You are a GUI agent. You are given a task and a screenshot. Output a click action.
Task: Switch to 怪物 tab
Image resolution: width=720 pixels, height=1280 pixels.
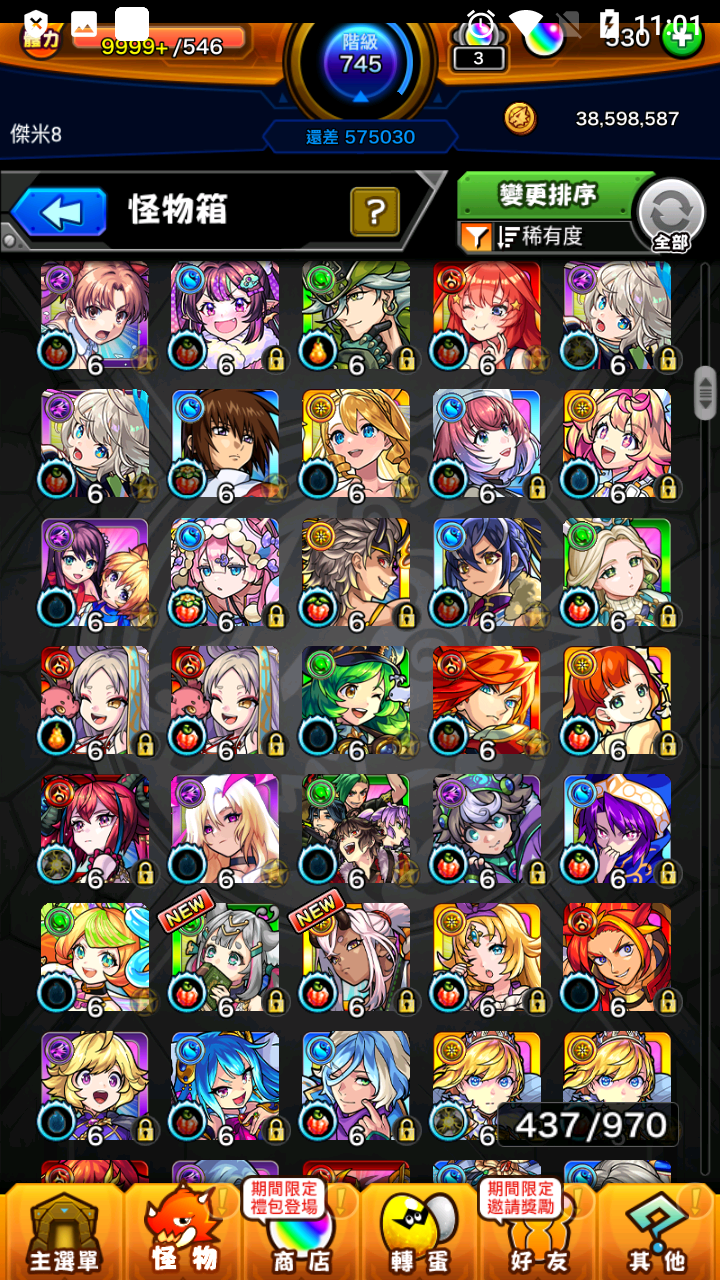[184, 1232]
